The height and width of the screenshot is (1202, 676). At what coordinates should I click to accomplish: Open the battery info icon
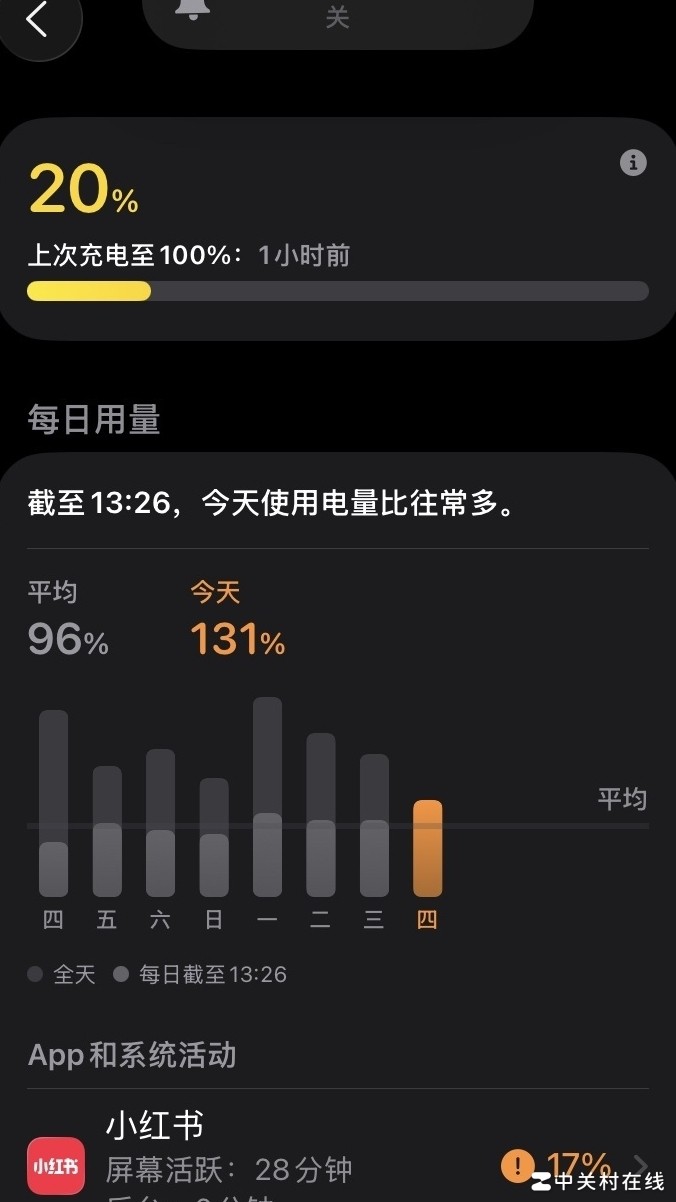tap(633, 163)
